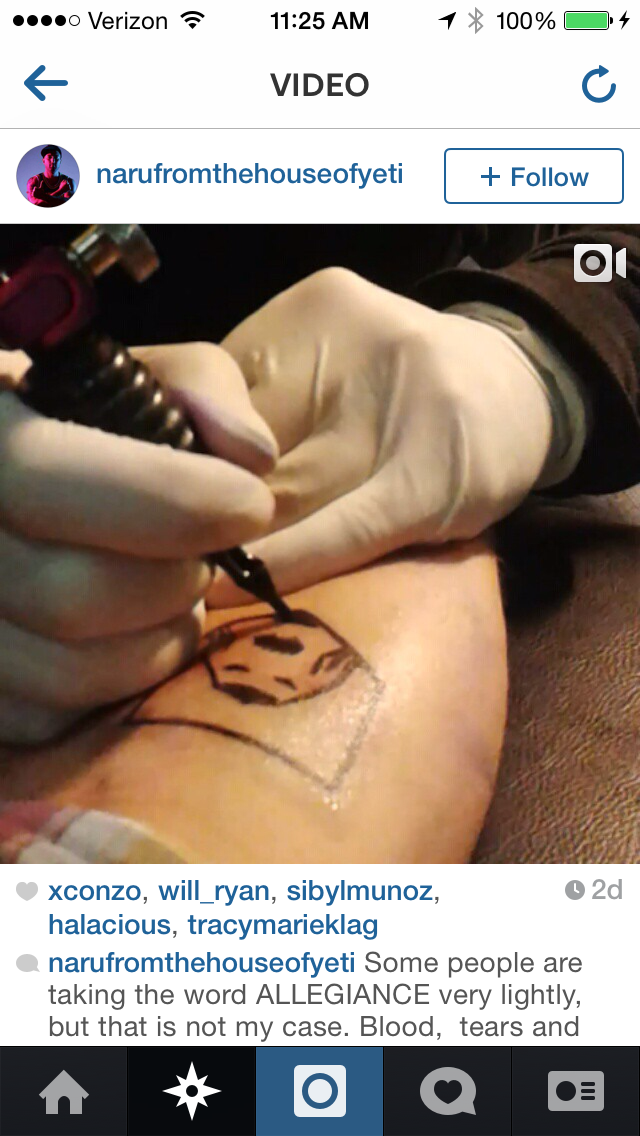Image resolution: width=640 pixels, height=1136 pixels.
Task: Switch to the Home tab
Action: tap(63, 1091)
